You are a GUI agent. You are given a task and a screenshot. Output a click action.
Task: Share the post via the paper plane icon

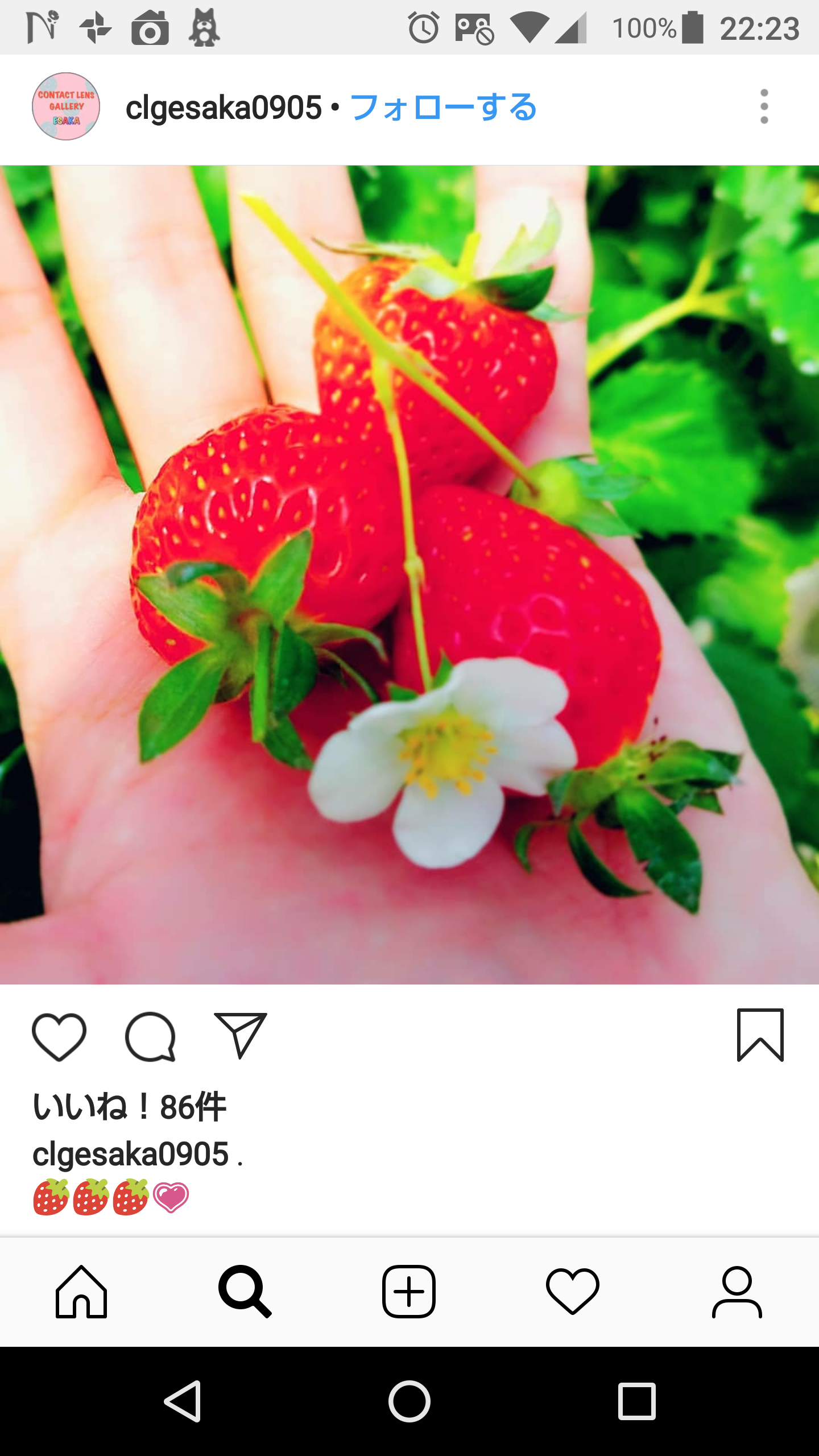click(x=240, y=1035)
